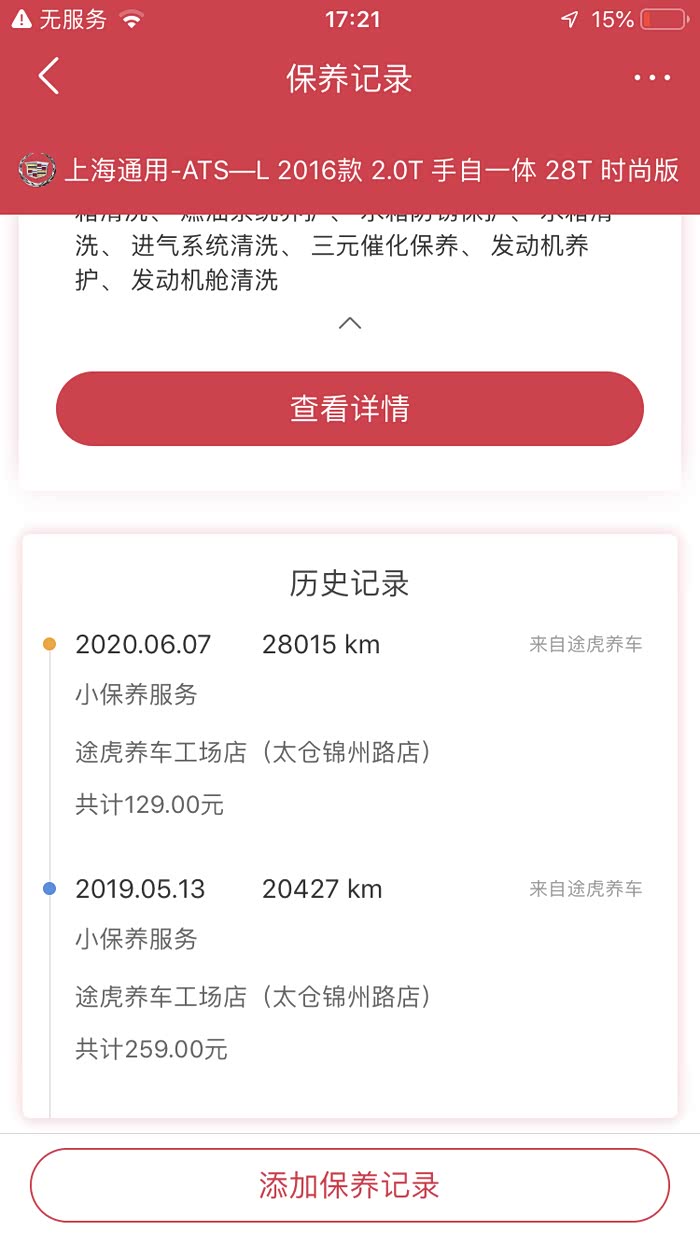700x1245 pixels.
Task: Go back from 保养记录 page
Action: click(49, 77)
